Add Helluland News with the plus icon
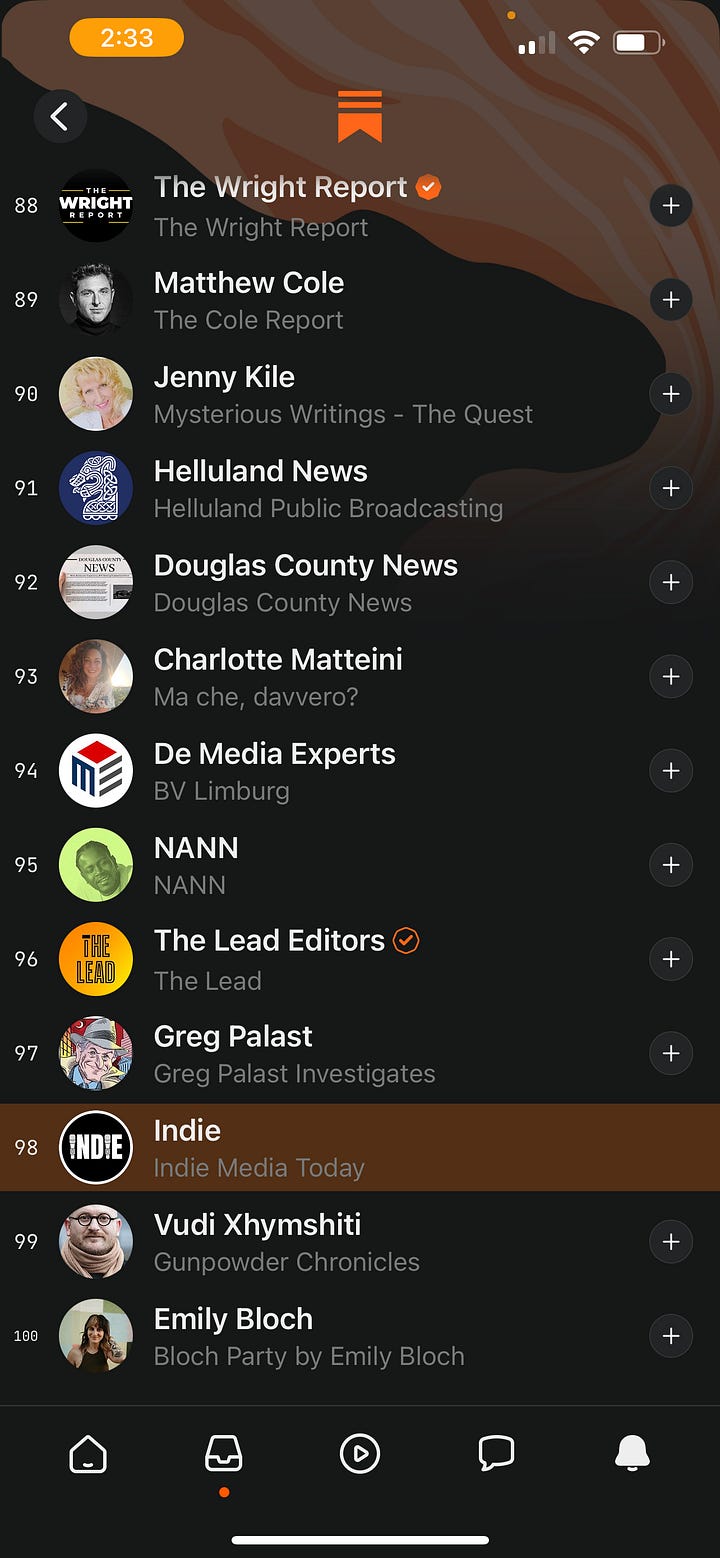720x1558 pixels. [670, 488]
